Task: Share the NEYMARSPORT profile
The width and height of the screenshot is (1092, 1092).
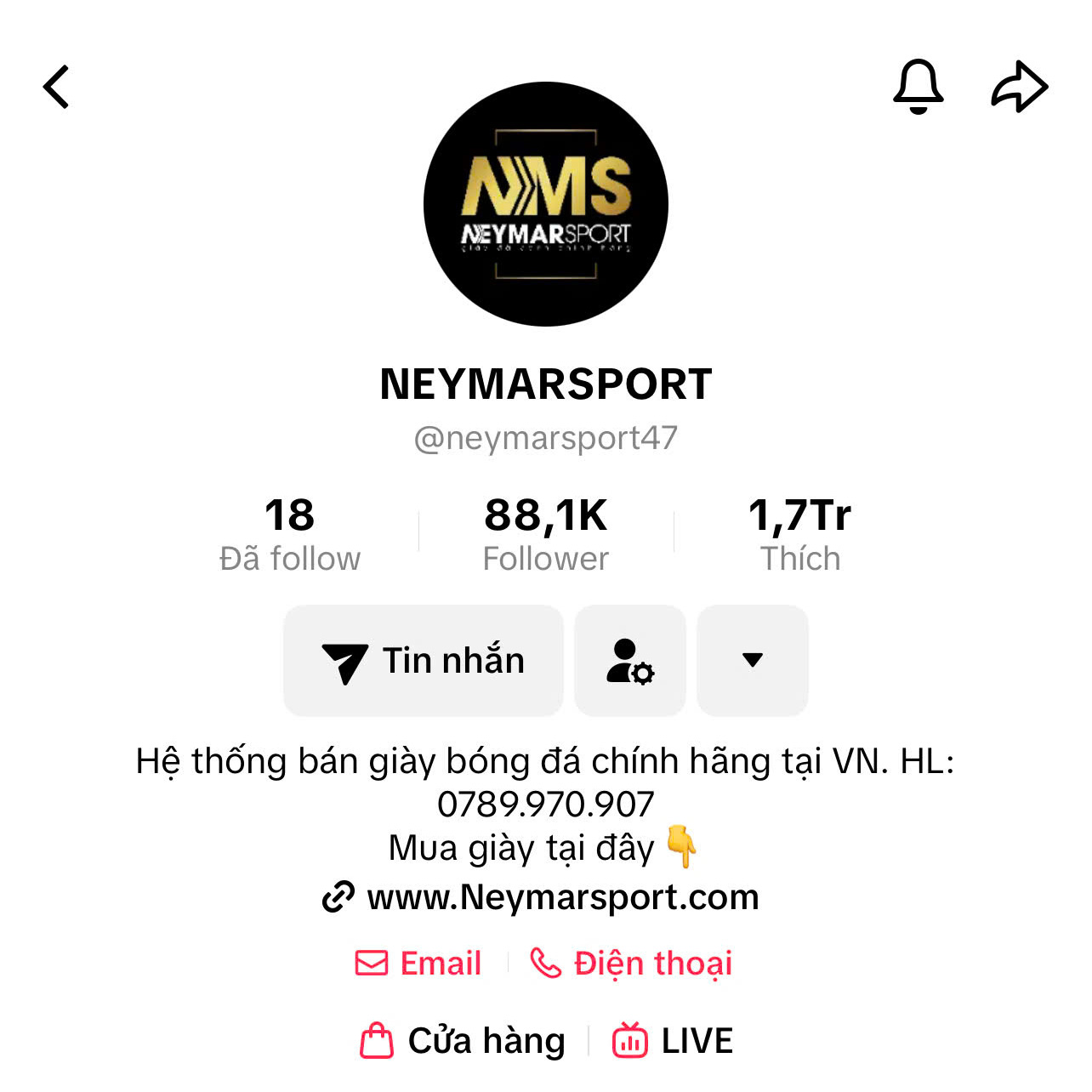Action: click(1019, 87)
